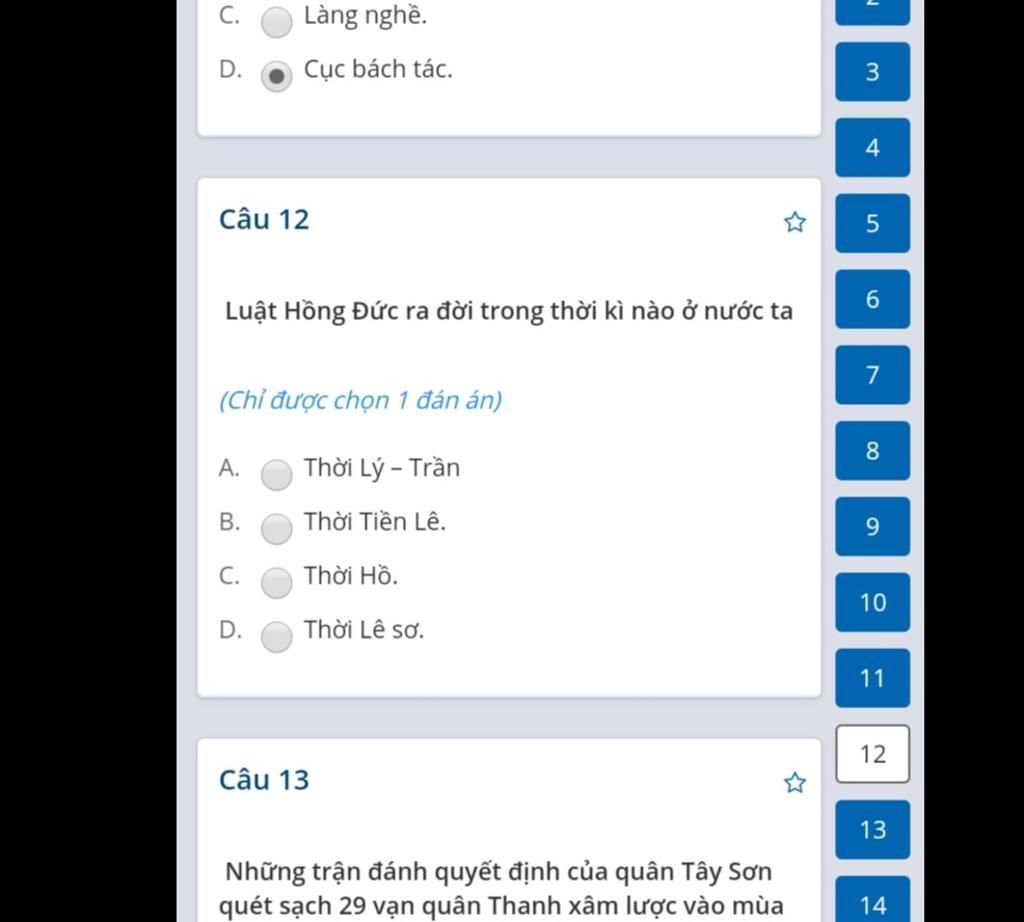Jump to question 7
This screenshot has width=1024, height=922.
[872, 375]
